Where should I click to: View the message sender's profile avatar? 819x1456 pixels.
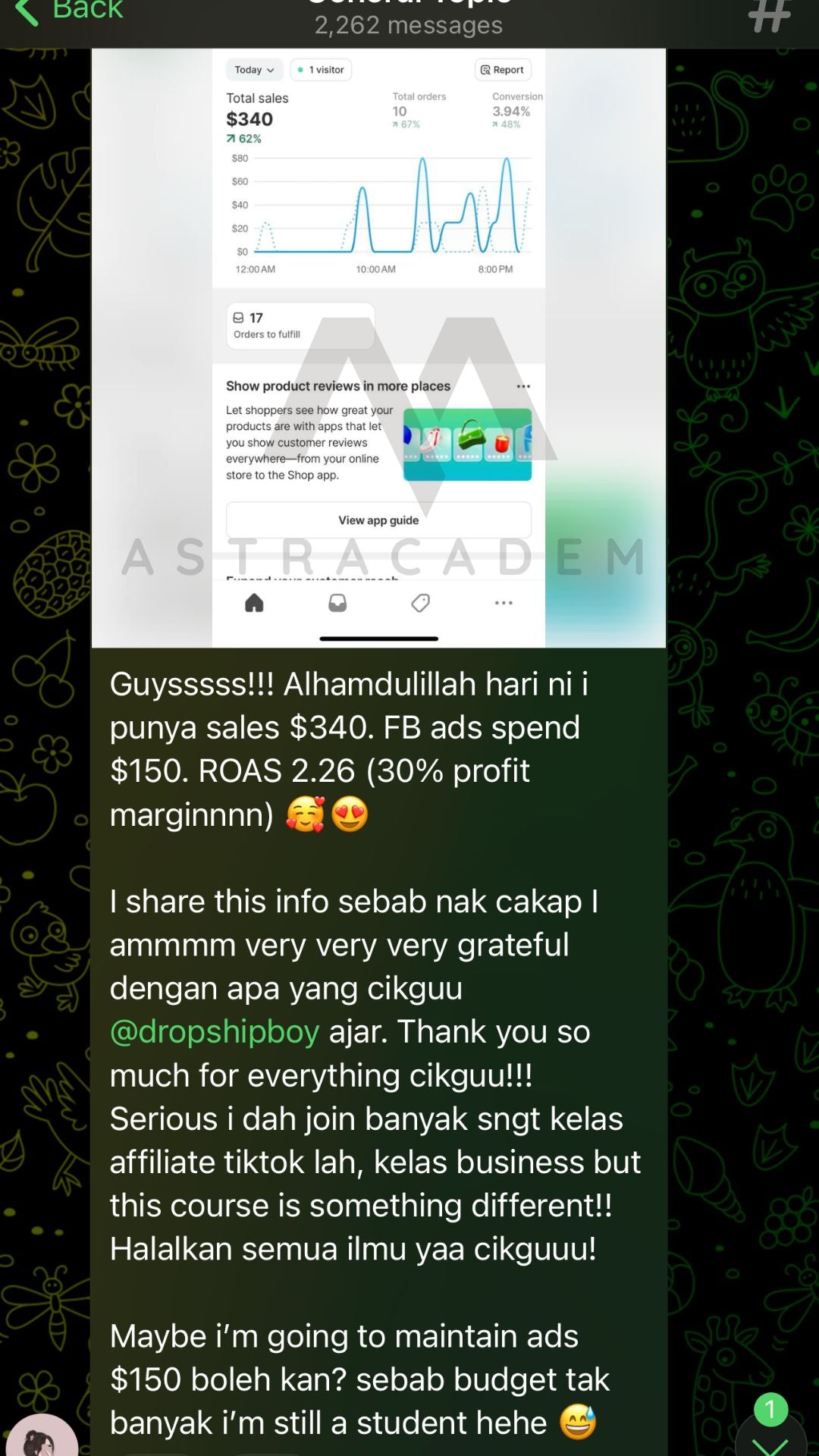pos(42,1436)
